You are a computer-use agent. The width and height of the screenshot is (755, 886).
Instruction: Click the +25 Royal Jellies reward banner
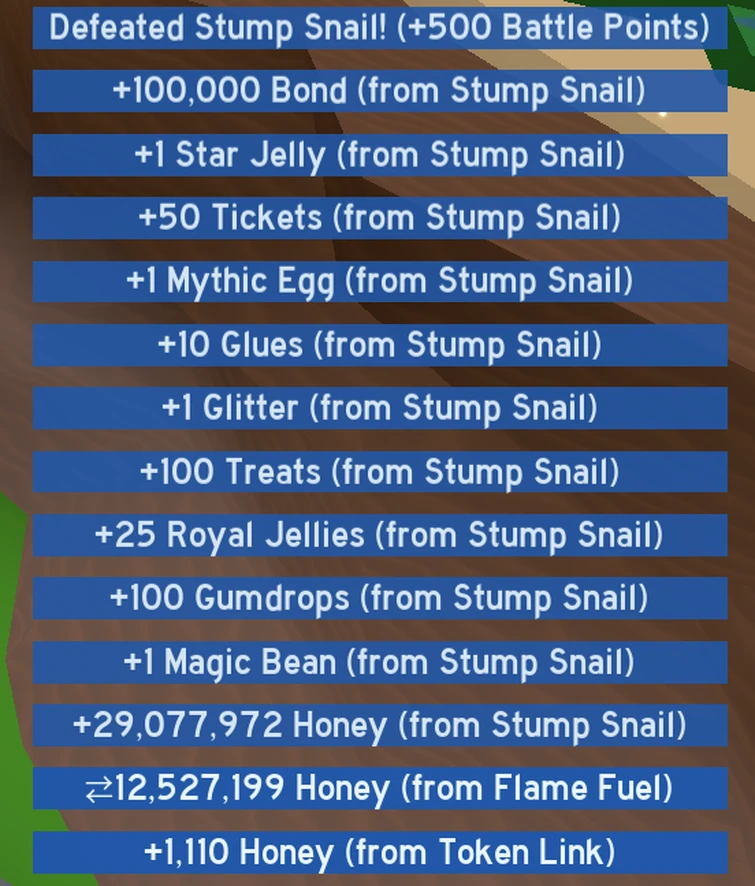coord(377,535)
